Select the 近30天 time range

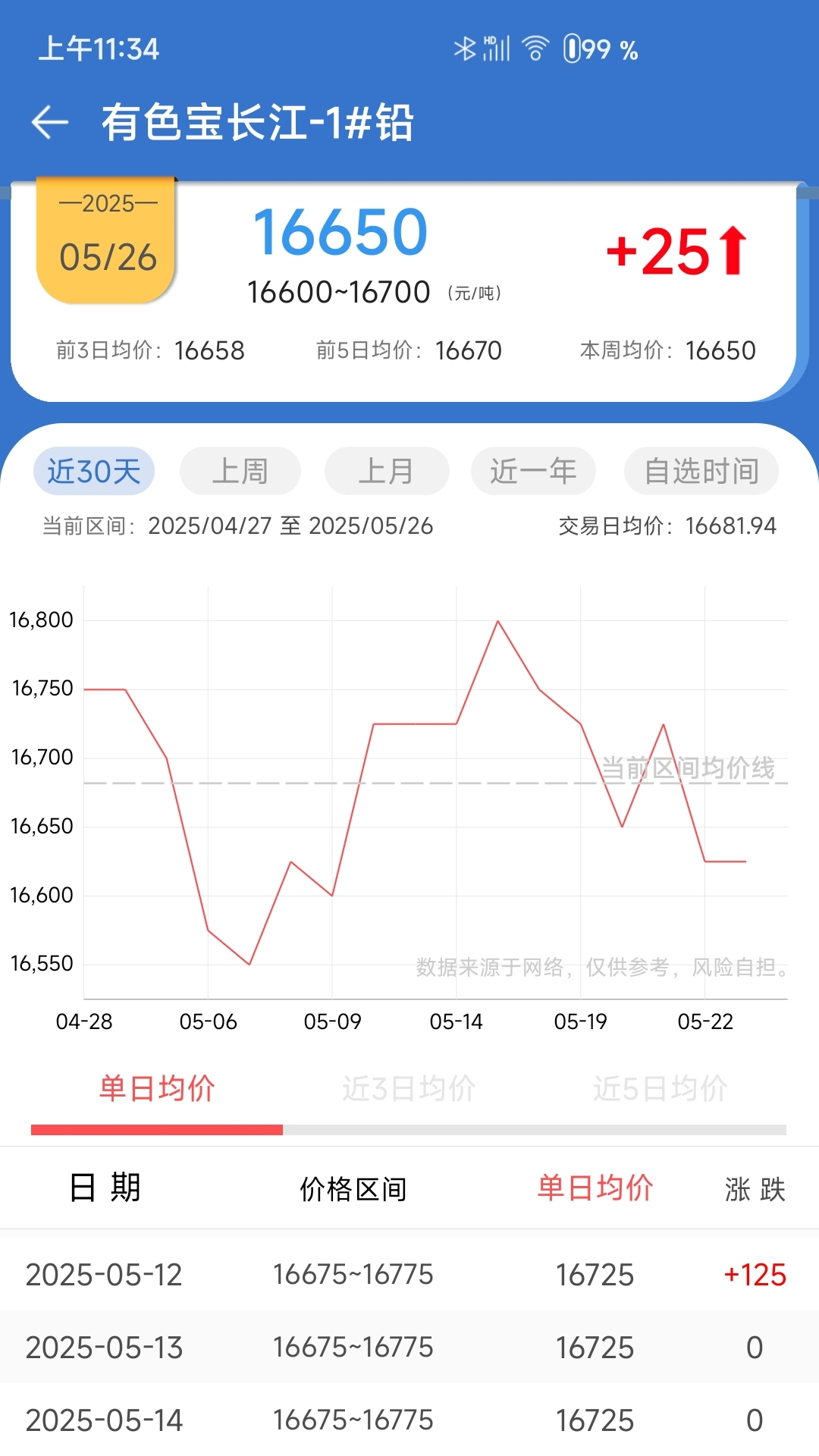(93, 470)
